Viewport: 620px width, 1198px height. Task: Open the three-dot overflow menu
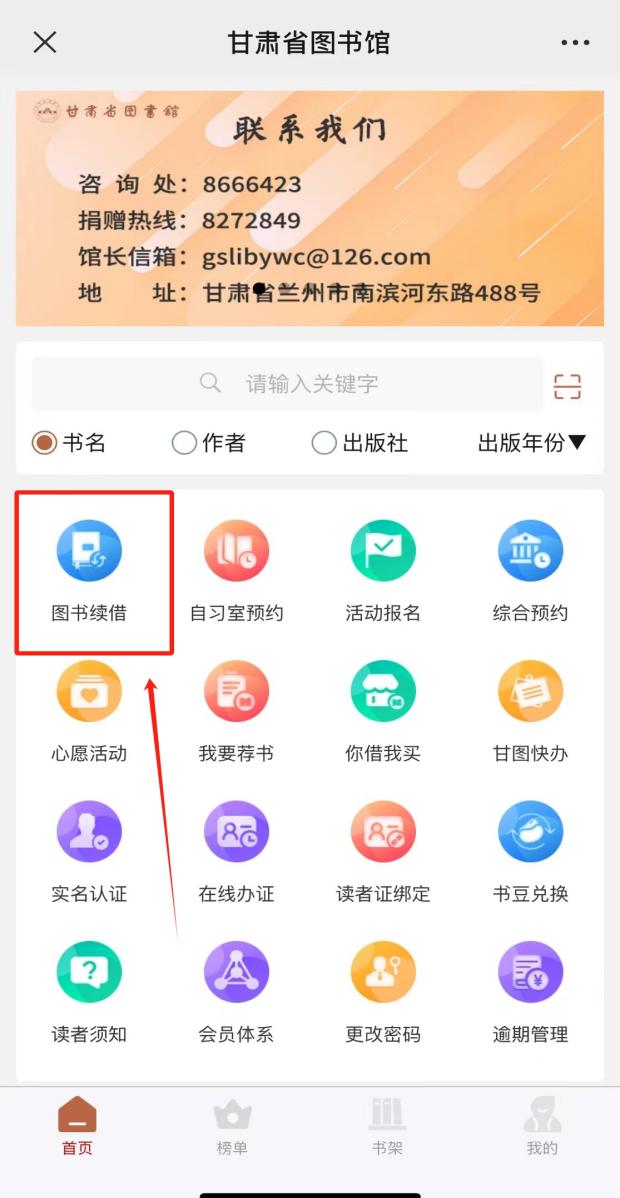(575, 43)
